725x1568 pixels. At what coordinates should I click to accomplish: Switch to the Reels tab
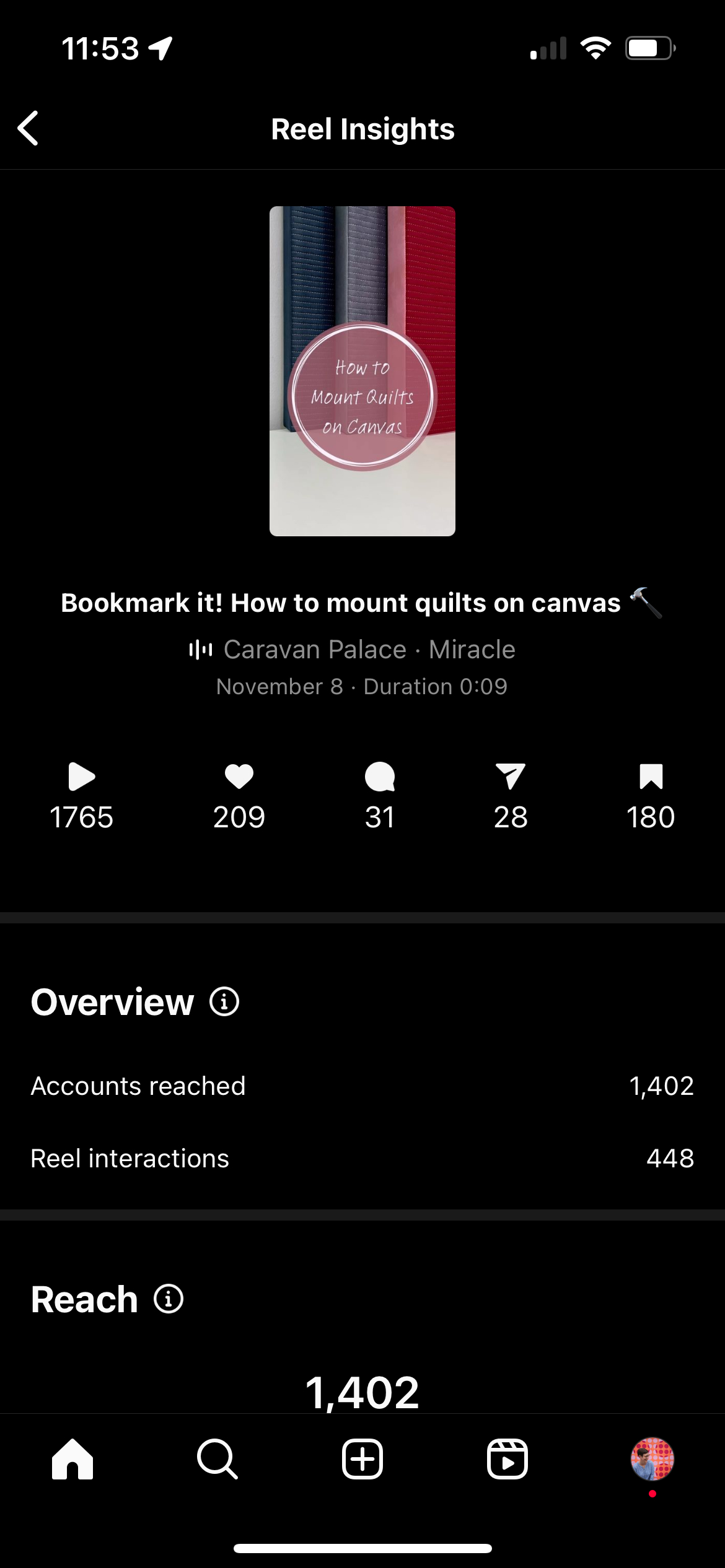[507, 1459]
